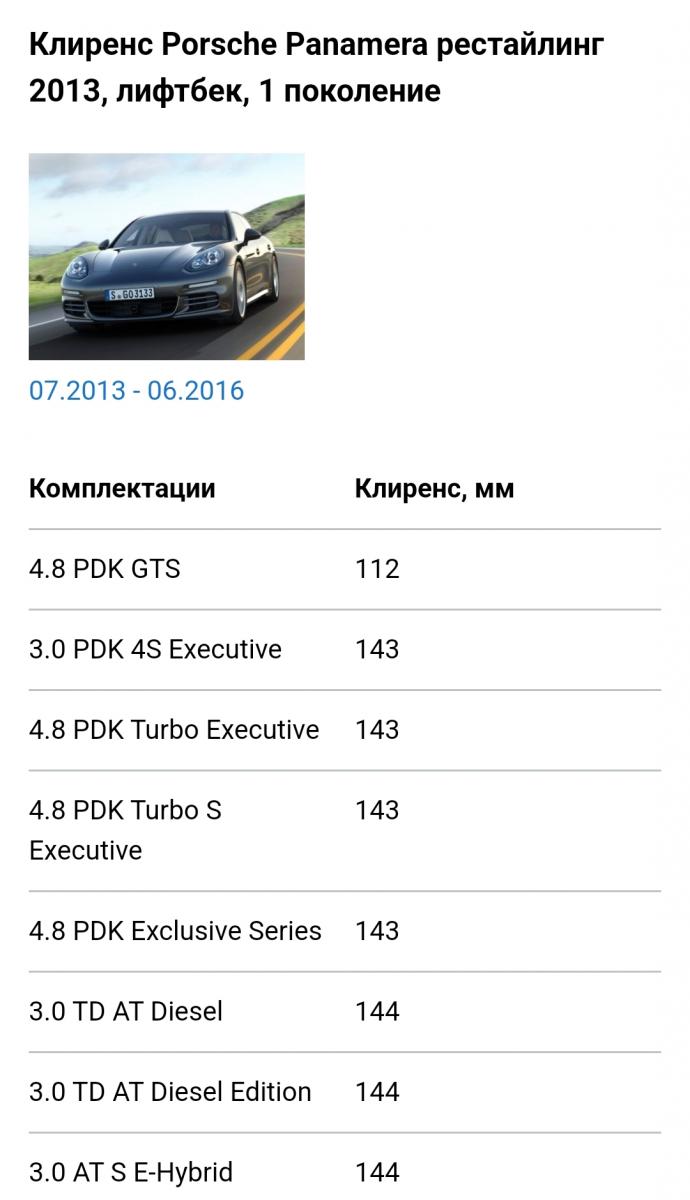The image size is (690, 1200).
Task: Open the Porsche Panamera photo
Action: (x=166, y=256)
